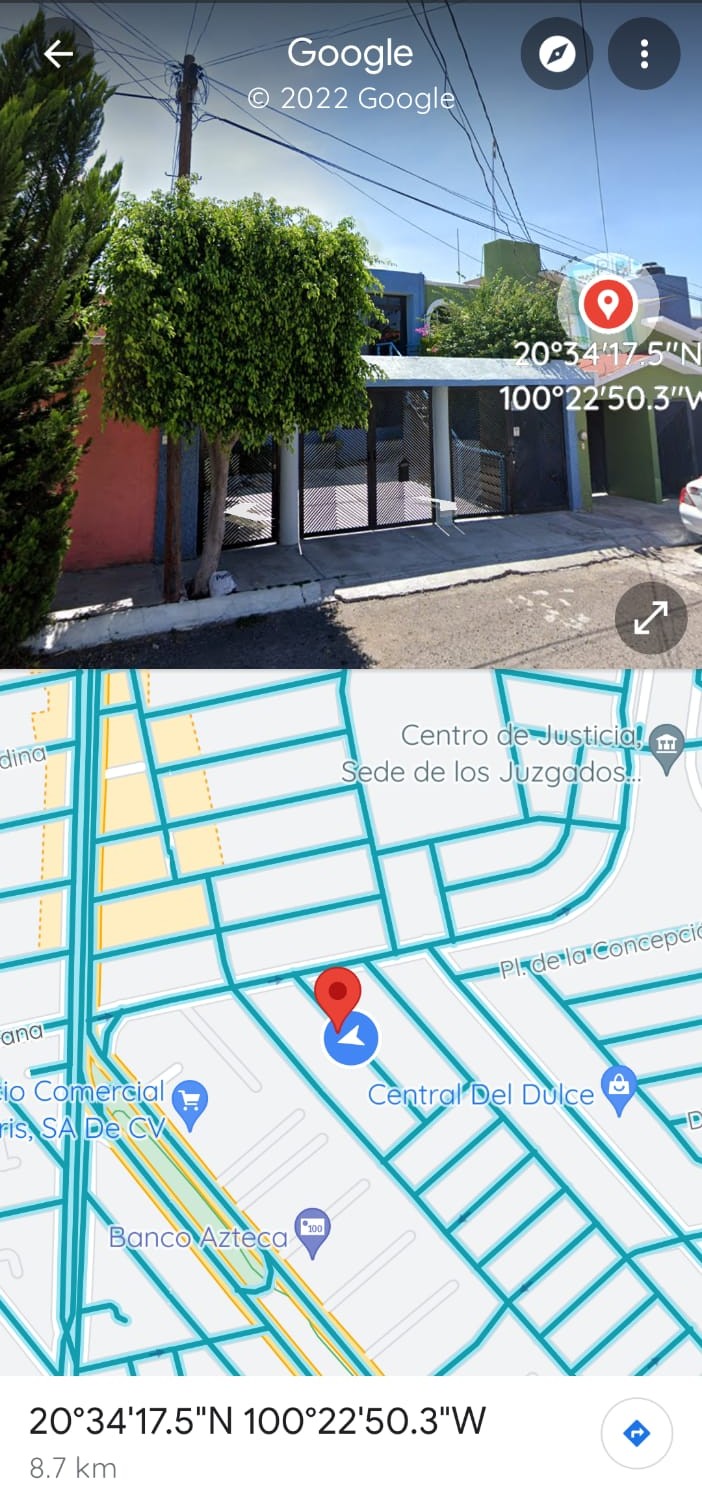Image resolution: width=702 pixels, height=1499 pixels.
Task: Open the Comercial store cart marker
Action: point(189,1104)
